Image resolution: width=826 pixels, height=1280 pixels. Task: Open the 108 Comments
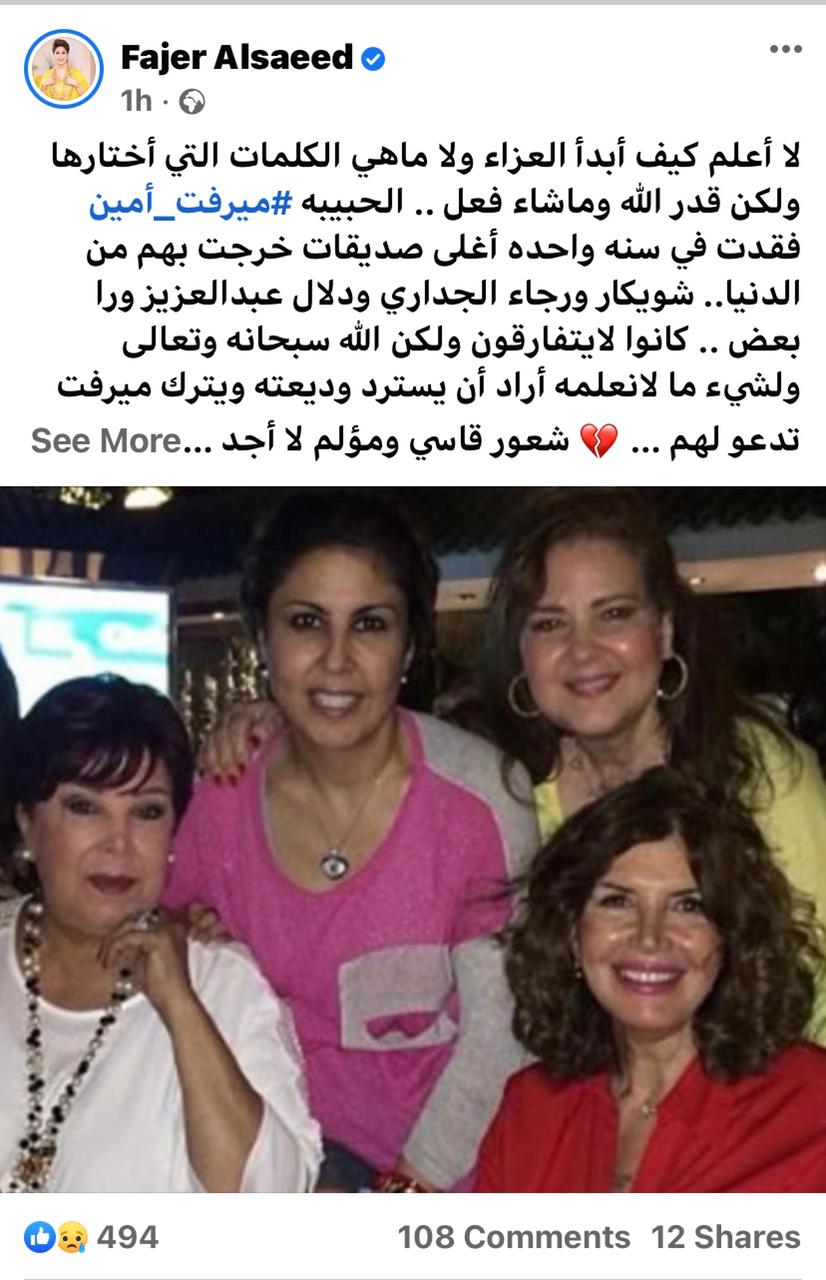(x=514, y=1237)
